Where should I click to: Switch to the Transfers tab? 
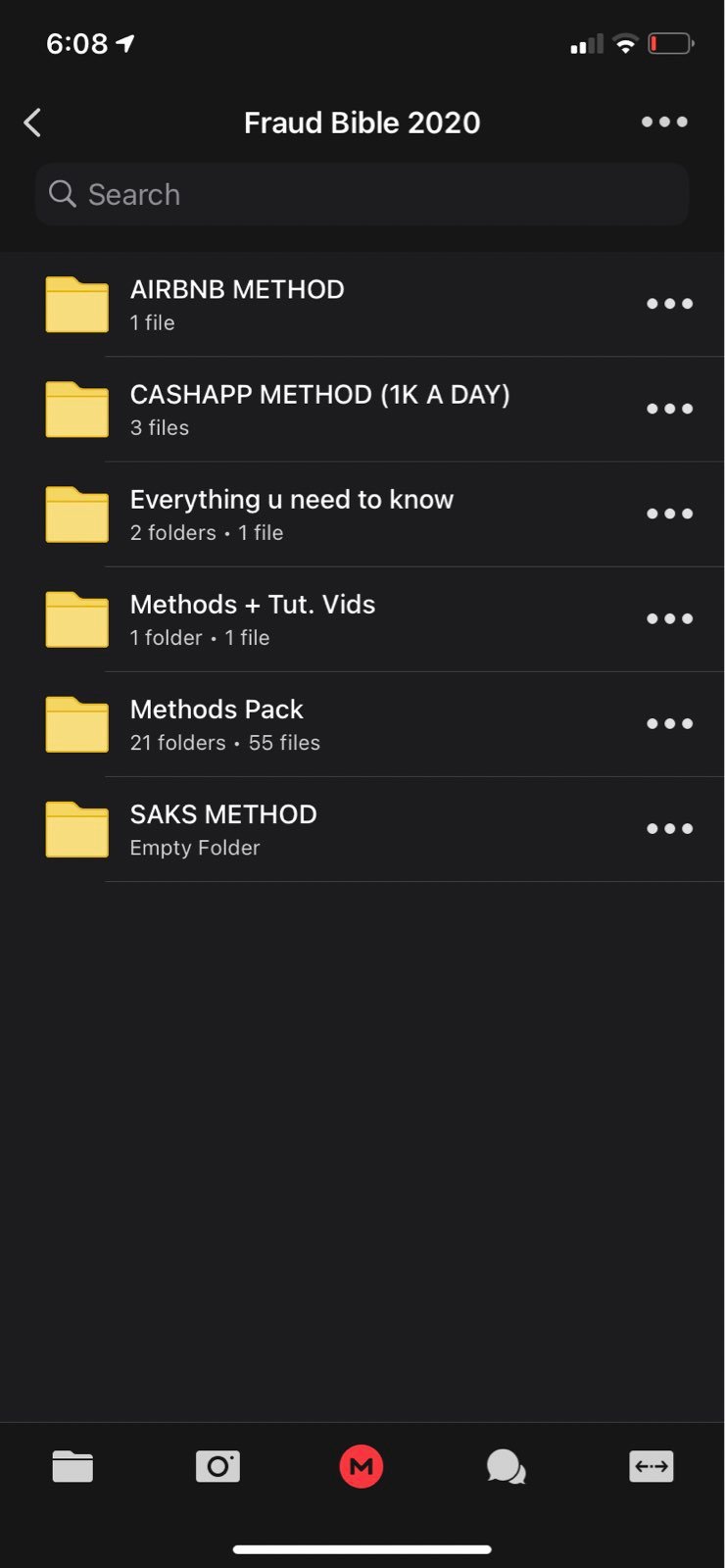(x=652, y=1466)
